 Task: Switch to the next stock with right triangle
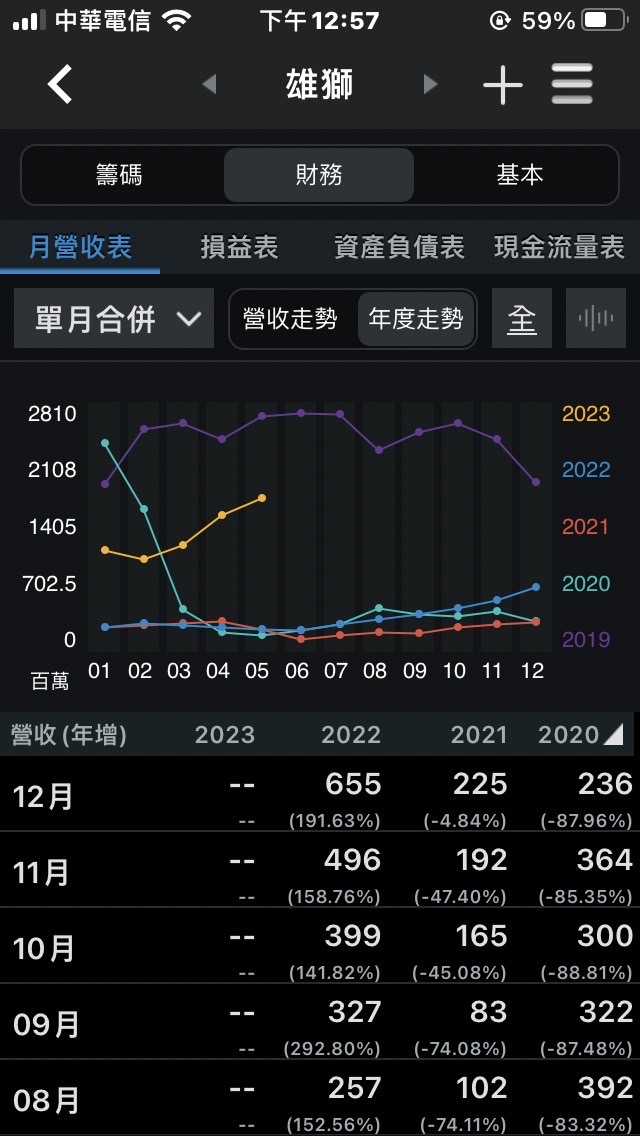431,85
